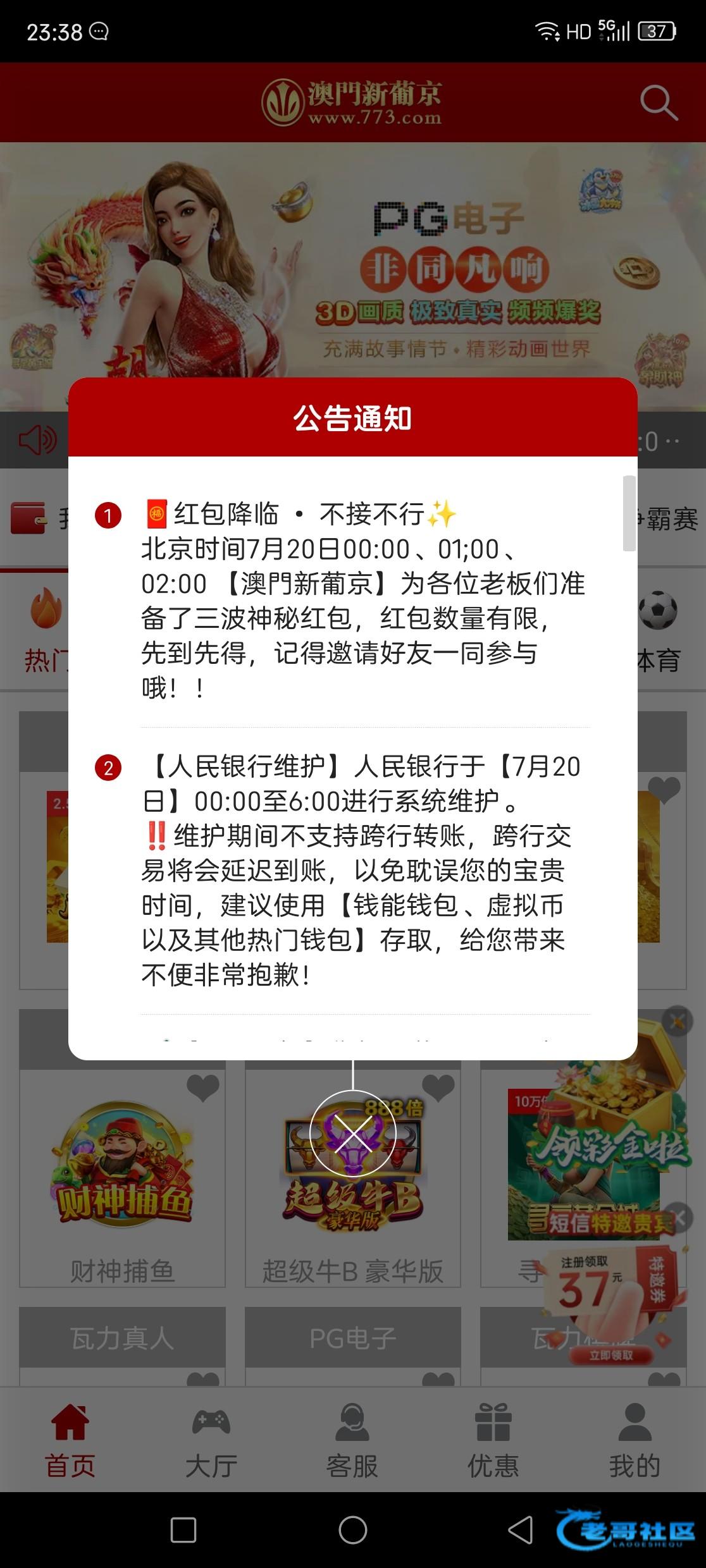This screenshot has width=706, height=1568.
Task: Go to the system home screen
Action: point(352,1530)
